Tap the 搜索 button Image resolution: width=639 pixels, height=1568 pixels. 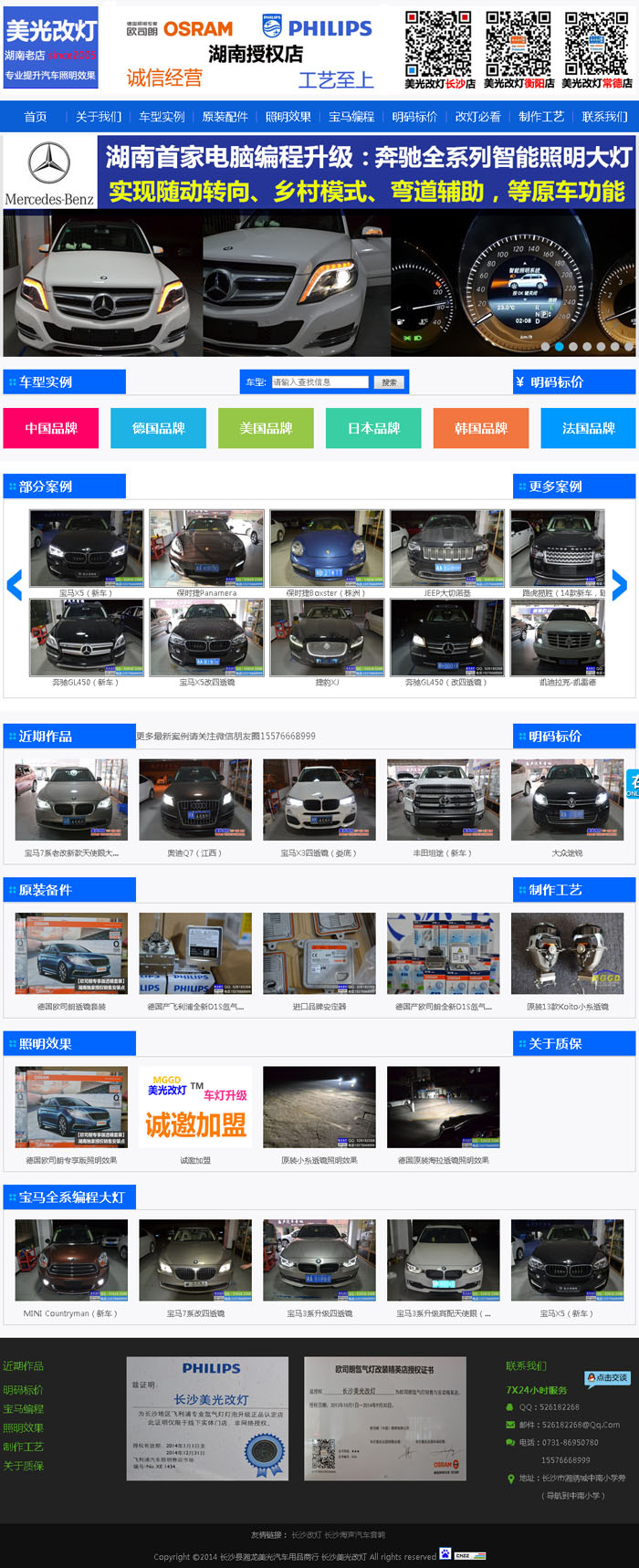[x=390, y=382]
